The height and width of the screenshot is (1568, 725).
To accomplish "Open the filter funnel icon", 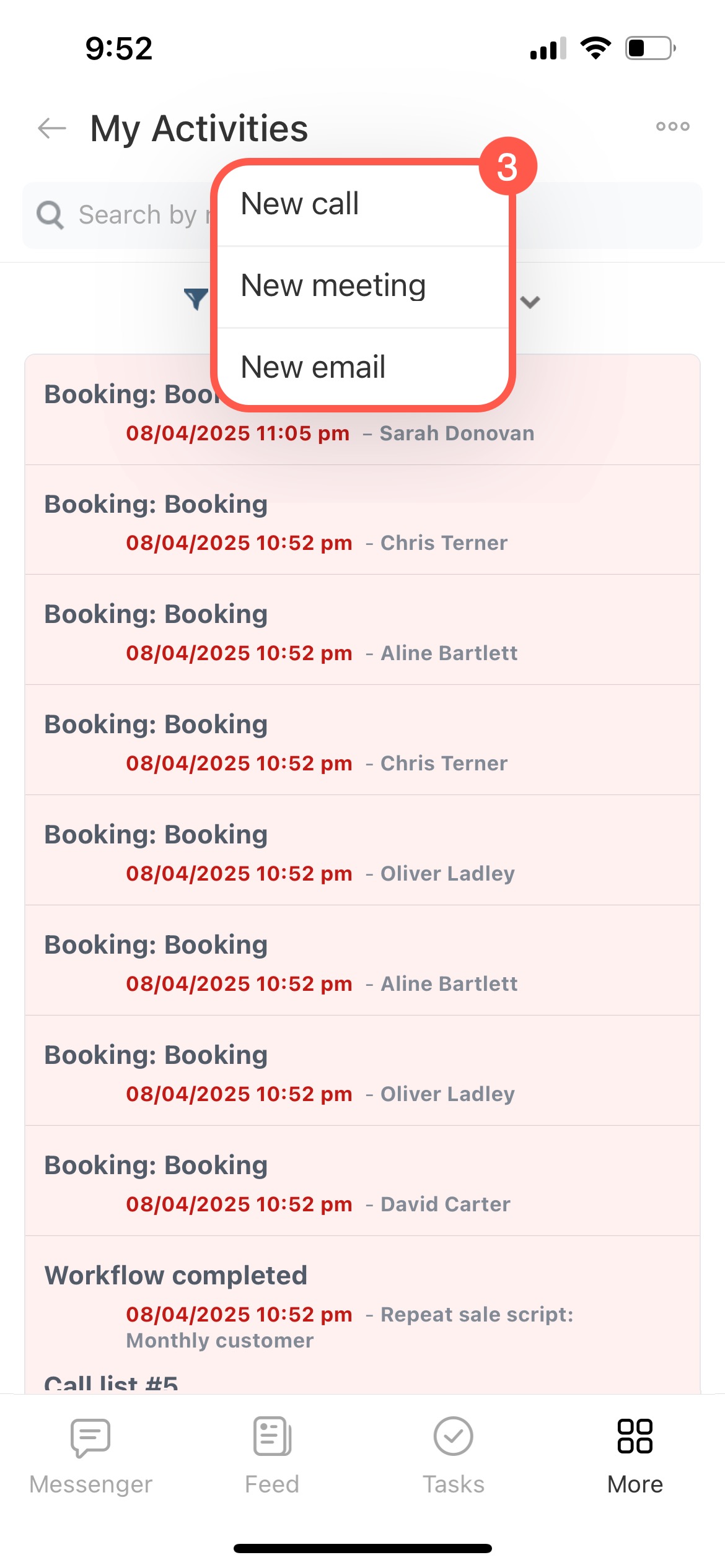I will click(x=196, y=300).
